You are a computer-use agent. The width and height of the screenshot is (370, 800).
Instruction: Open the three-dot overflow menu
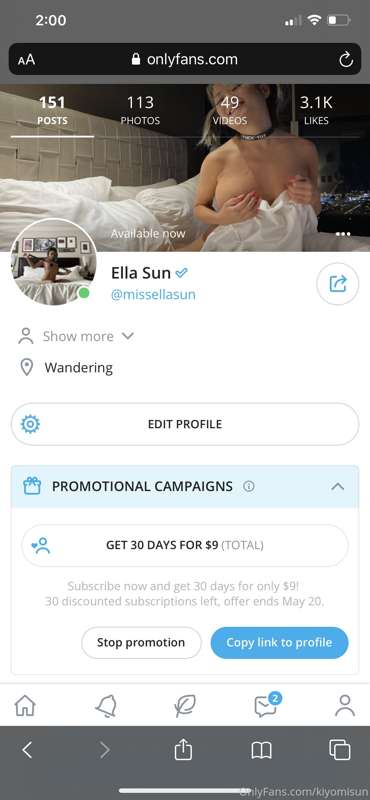click(343, 234)
